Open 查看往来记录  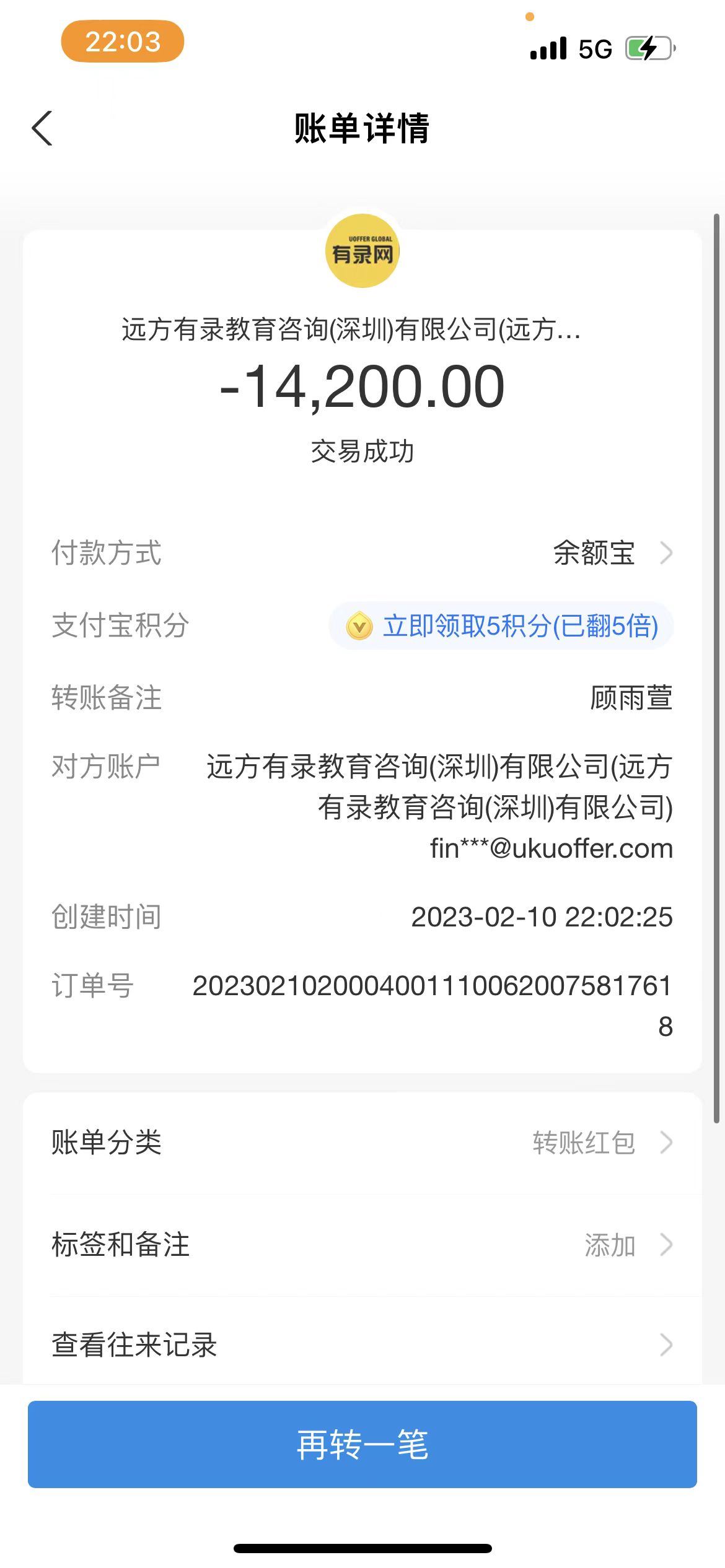362,1345
